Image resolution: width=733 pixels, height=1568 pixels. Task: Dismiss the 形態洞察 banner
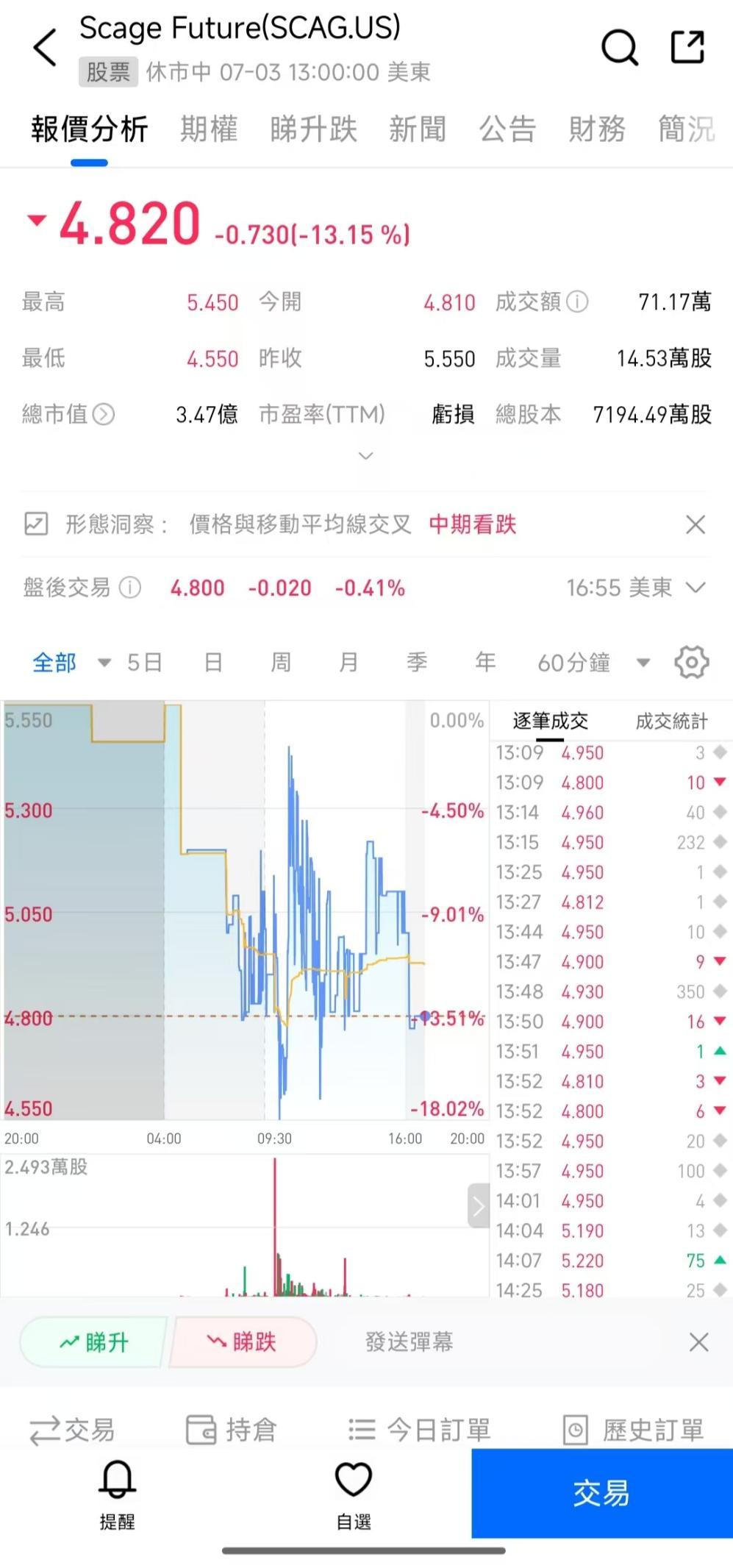pos(695,524)
